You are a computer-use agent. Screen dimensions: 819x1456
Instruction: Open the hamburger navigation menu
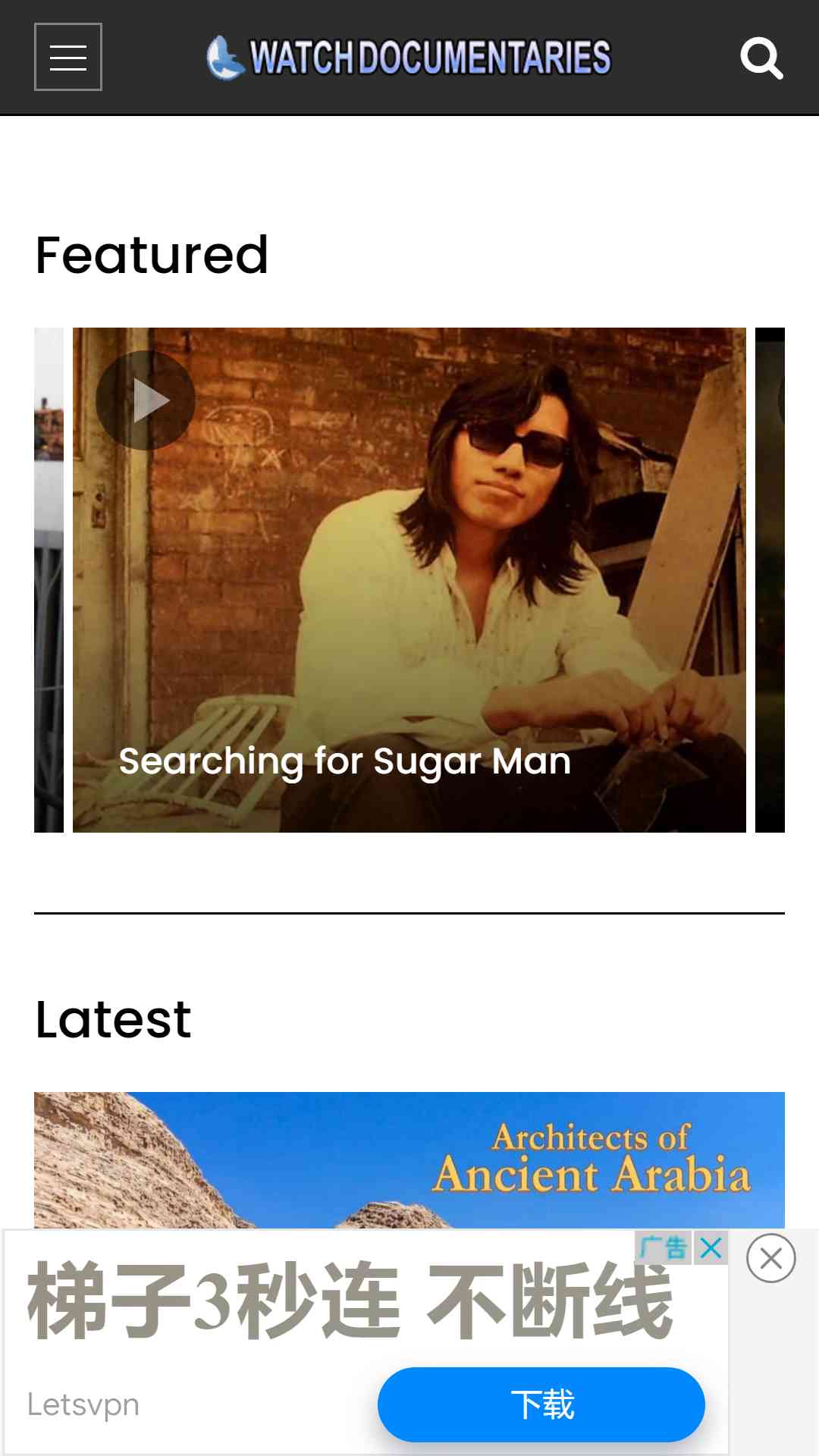[x=68, y=57]
